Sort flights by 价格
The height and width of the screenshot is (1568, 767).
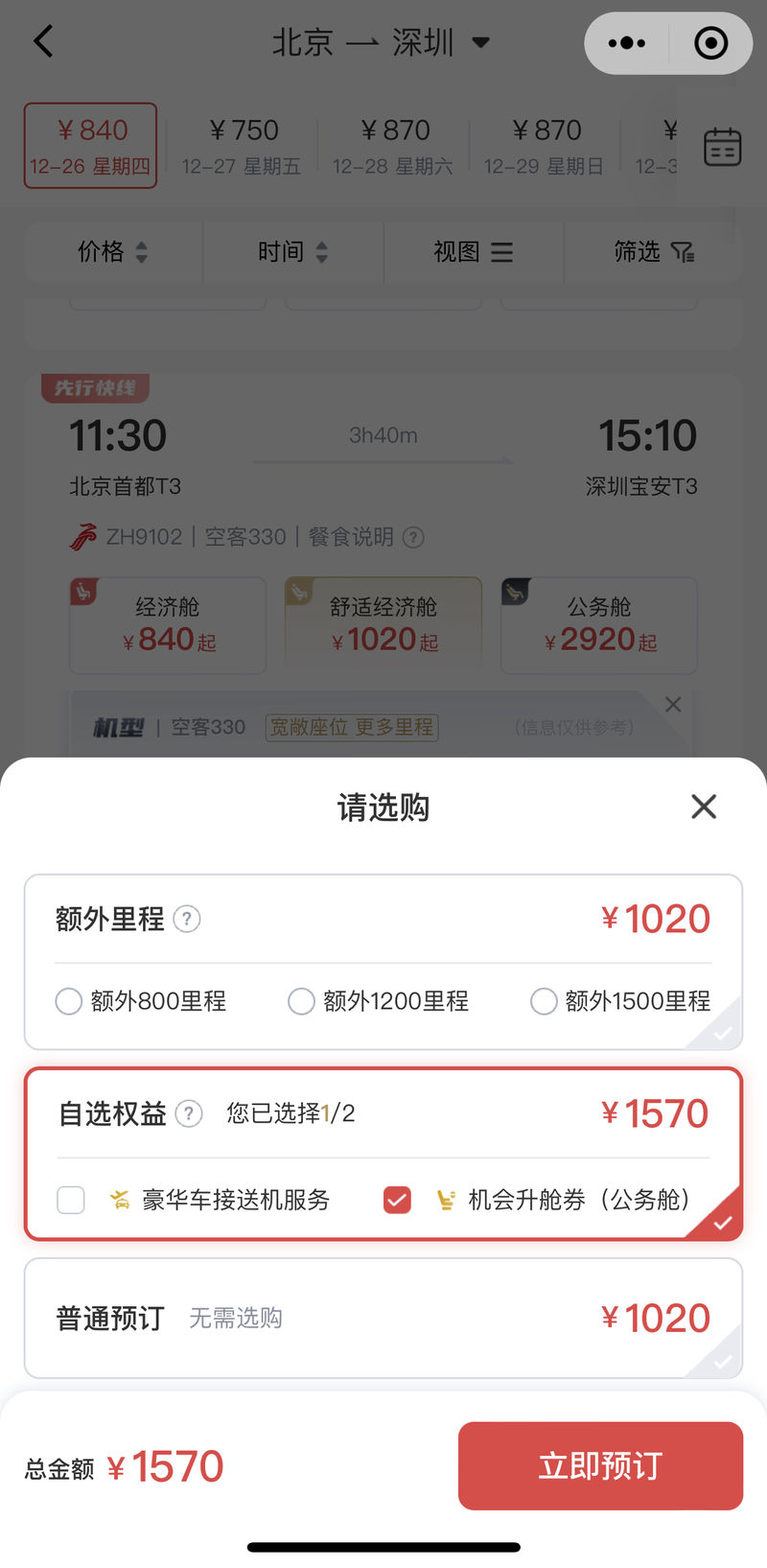112,252
